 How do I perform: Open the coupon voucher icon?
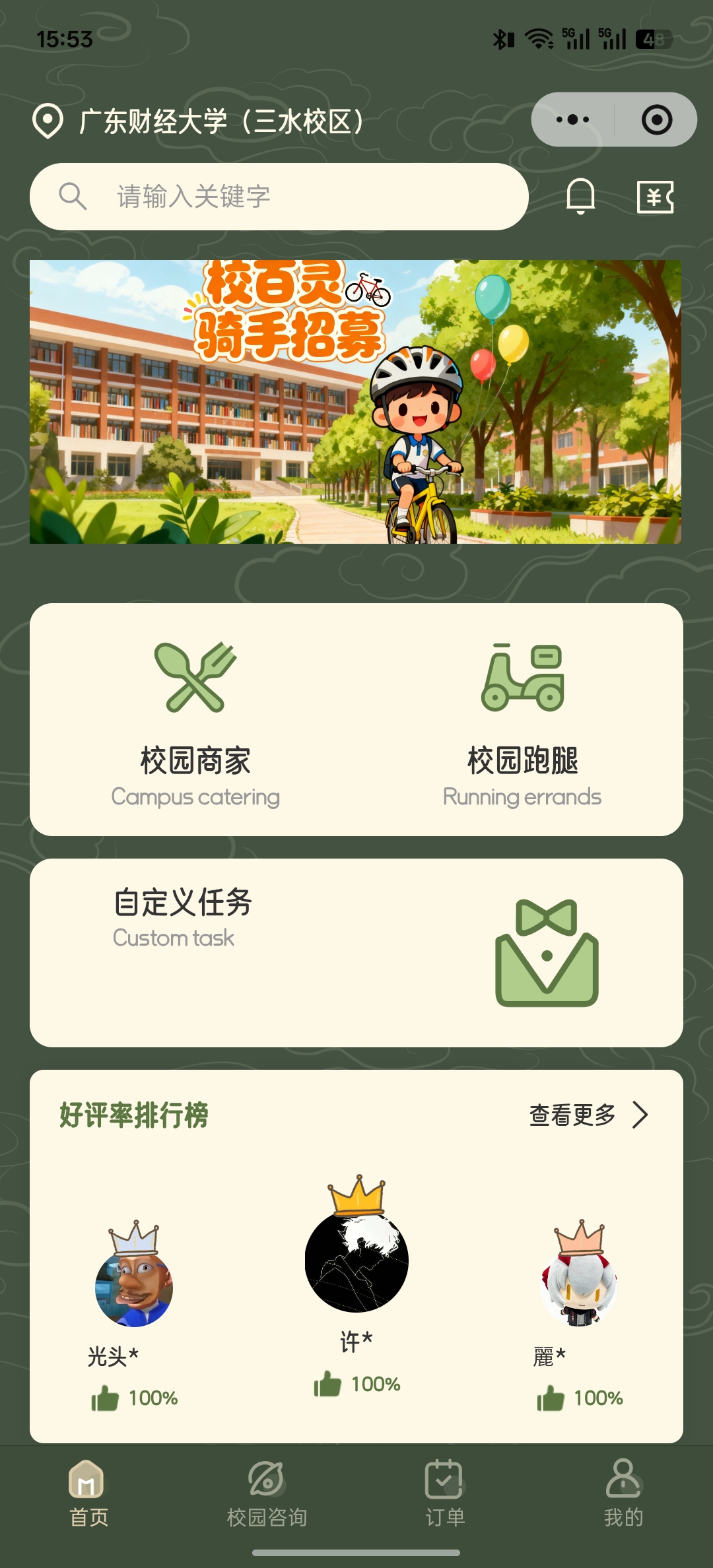coord(655,197)
